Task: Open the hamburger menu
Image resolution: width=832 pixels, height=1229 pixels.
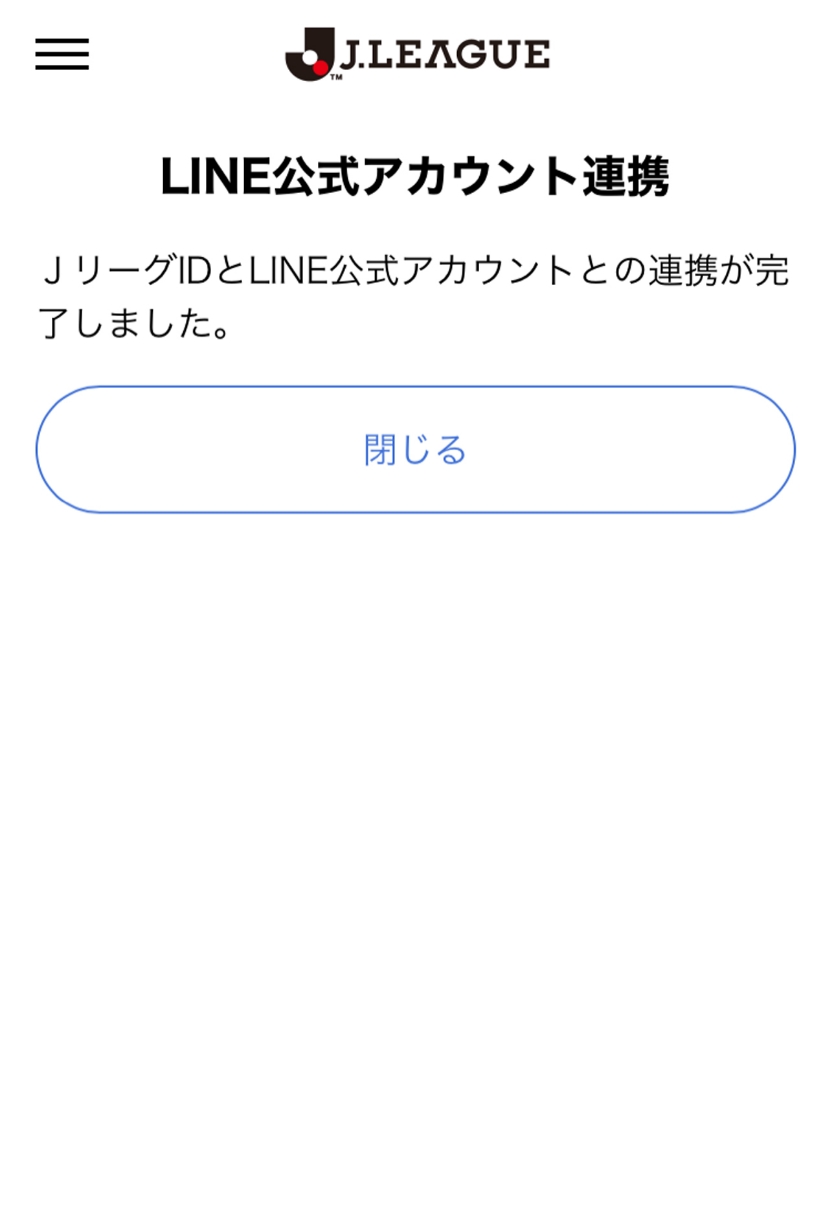Action: 62,54
